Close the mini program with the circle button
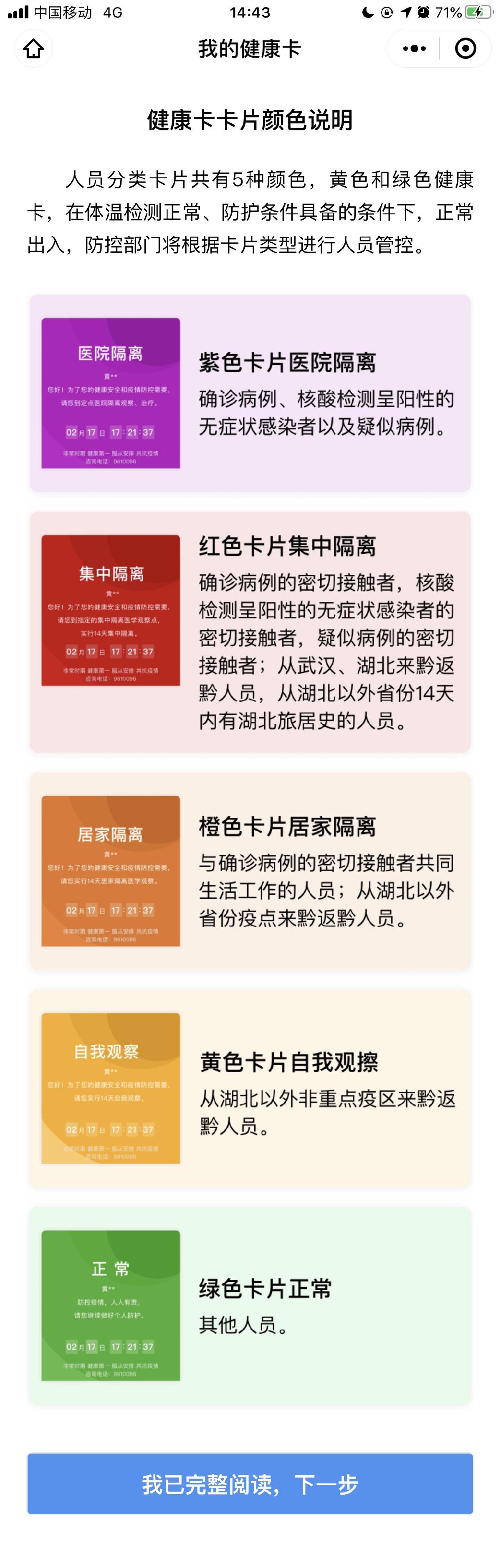The image size is (501, 1568). coord(466,49)
